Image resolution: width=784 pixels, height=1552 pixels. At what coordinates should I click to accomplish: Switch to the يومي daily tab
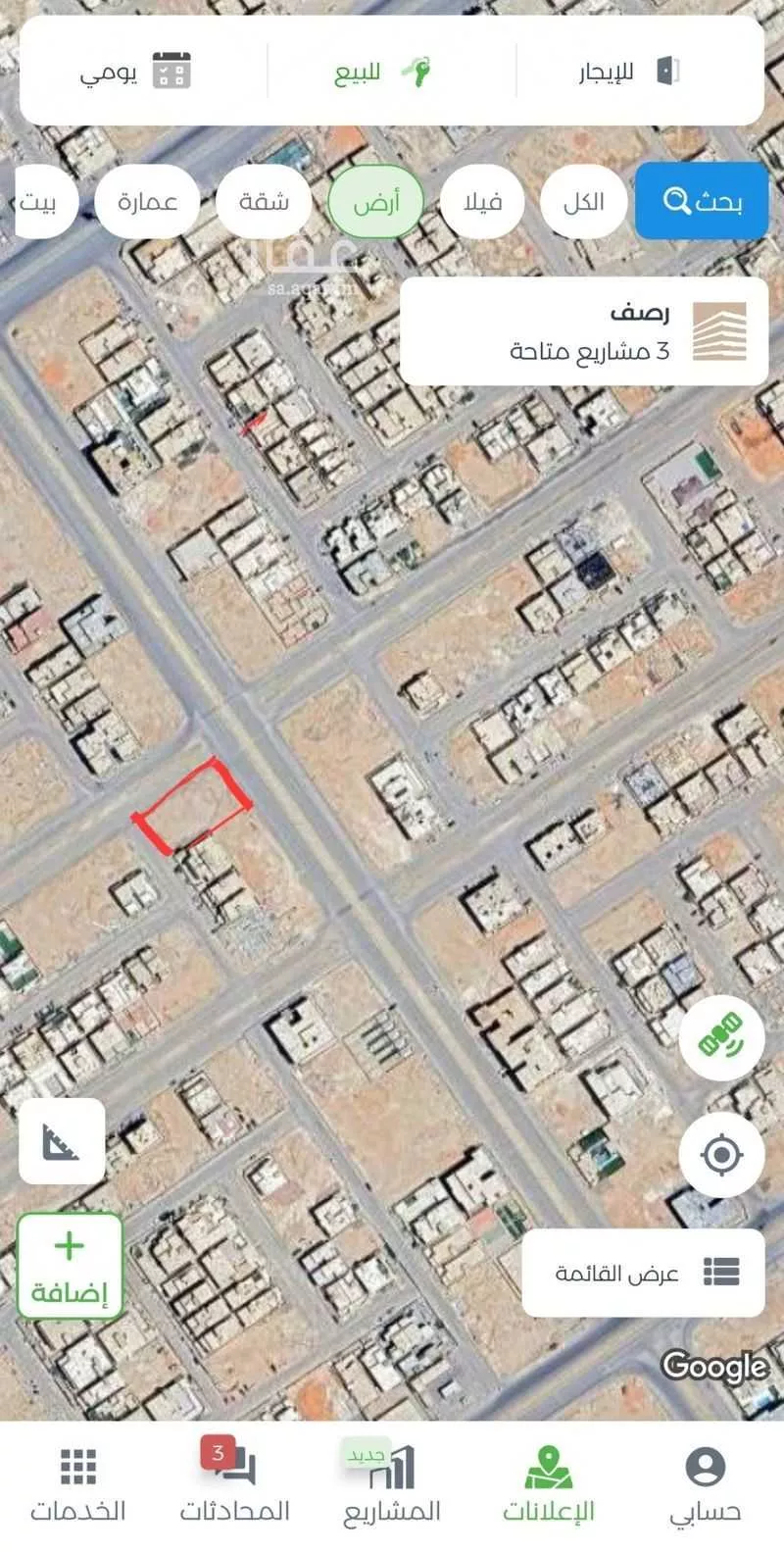[x=135, y=72]
